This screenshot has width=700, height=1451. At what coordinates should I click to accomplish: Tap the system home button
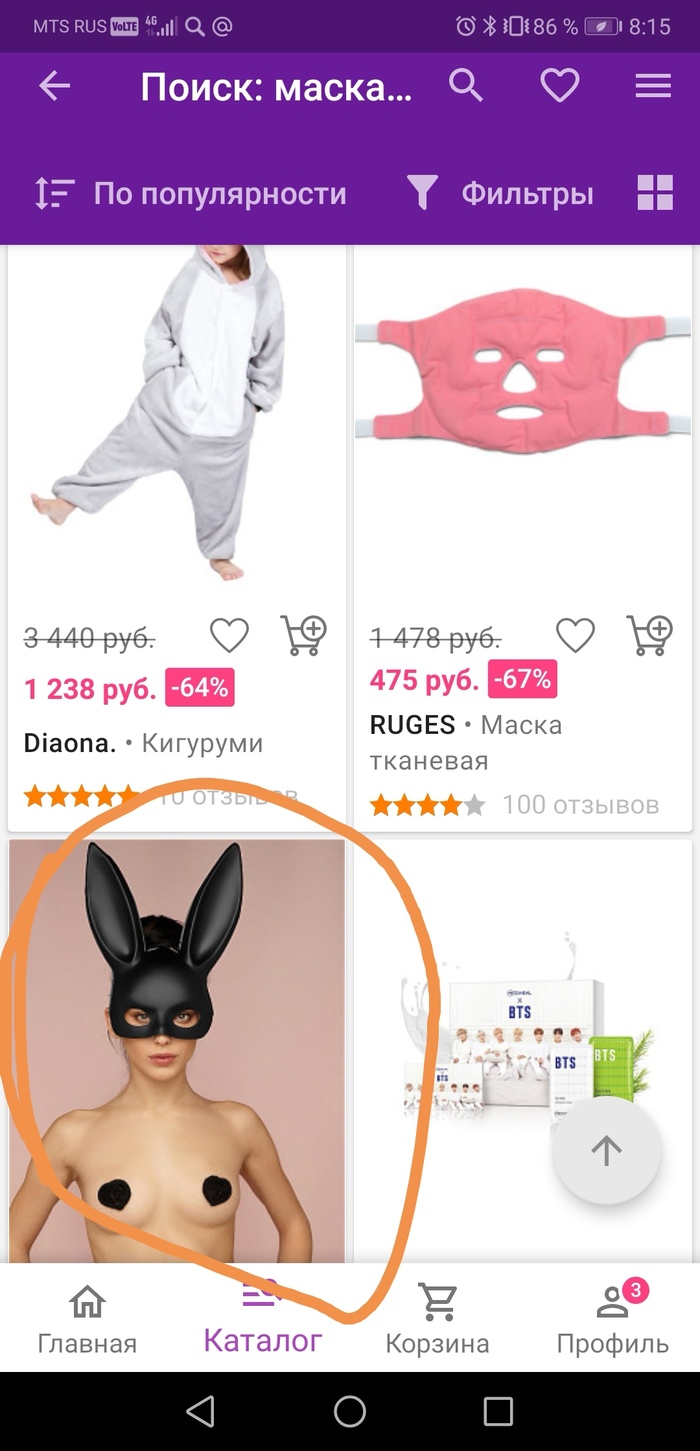coord(350,1411)
